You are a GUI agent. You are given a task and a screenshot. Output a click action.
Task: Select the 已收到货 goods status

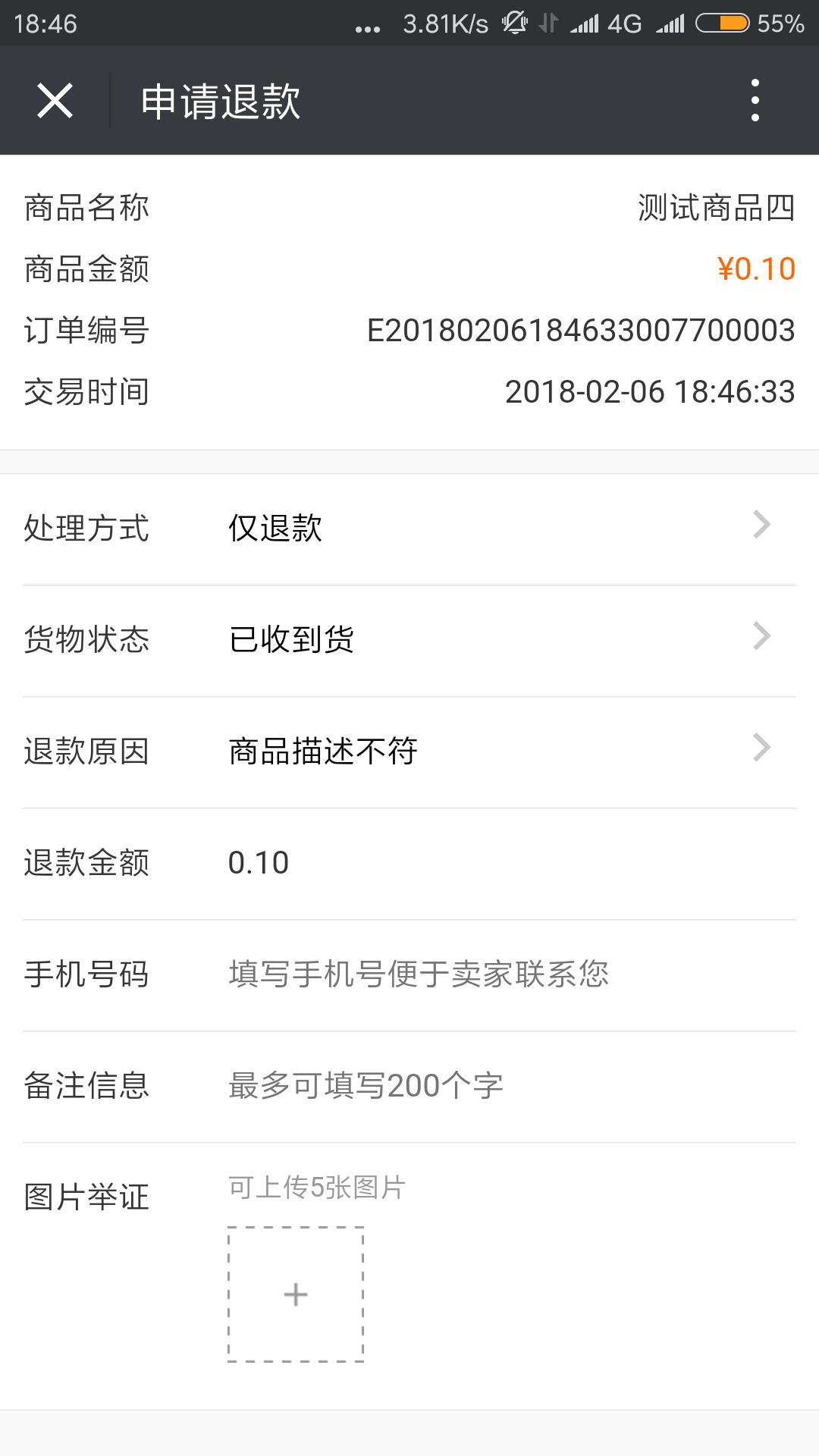pyautogui.click(x=290, y=639)
